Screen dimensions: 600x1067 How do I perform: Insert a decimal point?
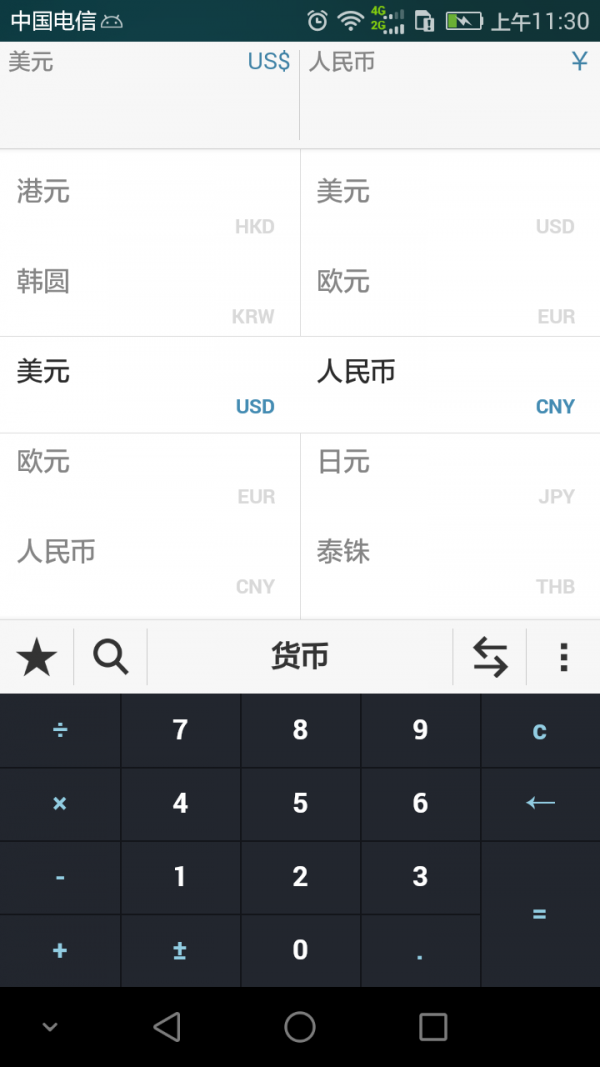click(x=420, y=950)
